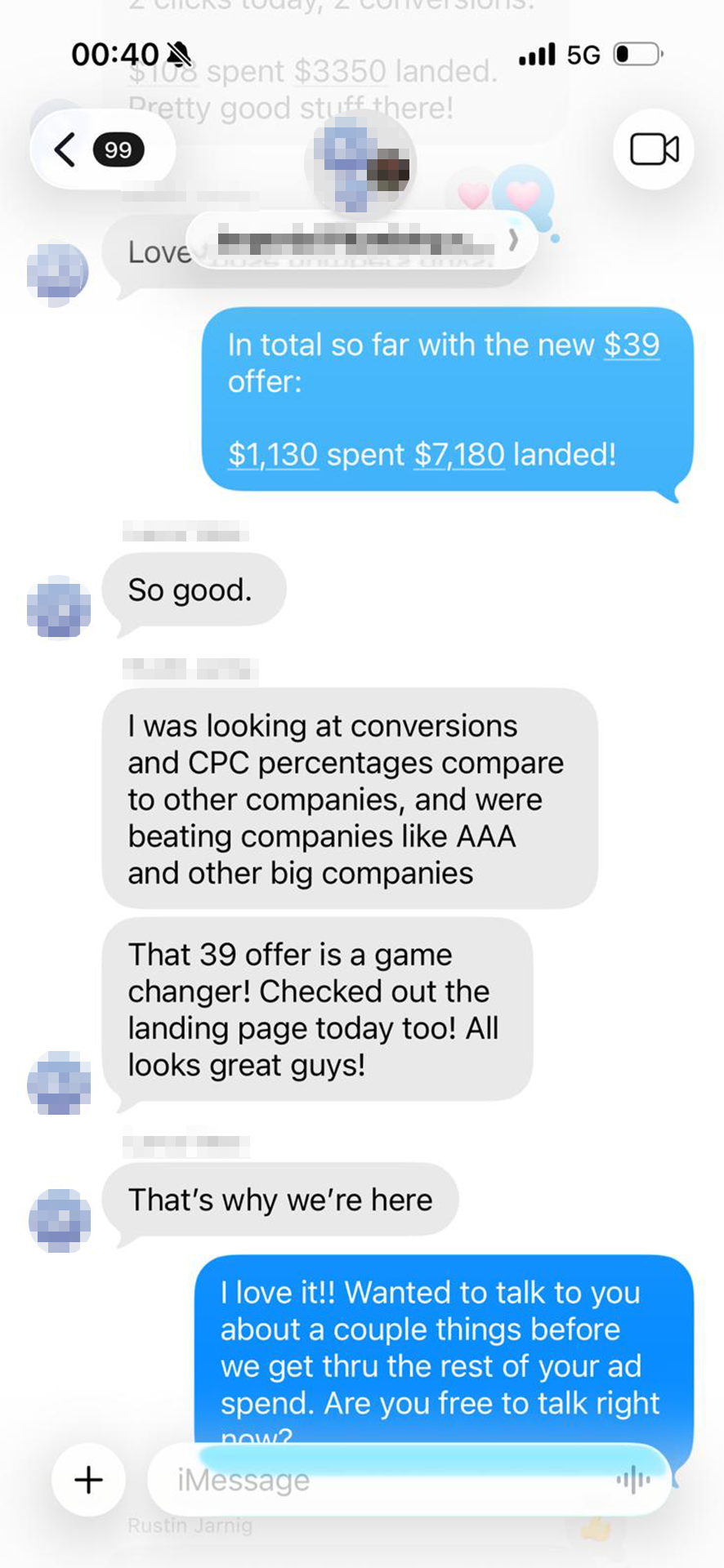Go back to the messages list

[67, 150]
